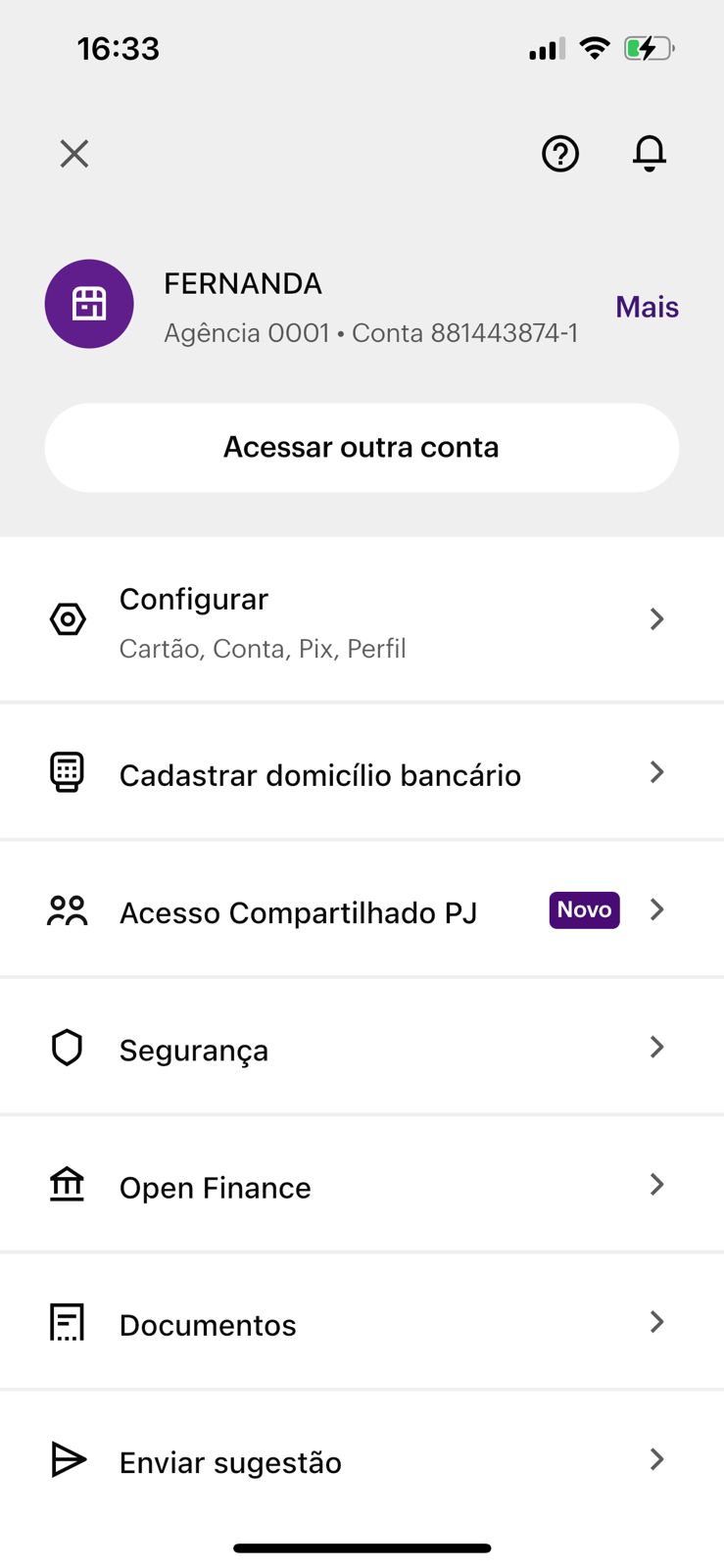Open the notifications bell
The image size is (724, 1568).
(x=649, y=154)
